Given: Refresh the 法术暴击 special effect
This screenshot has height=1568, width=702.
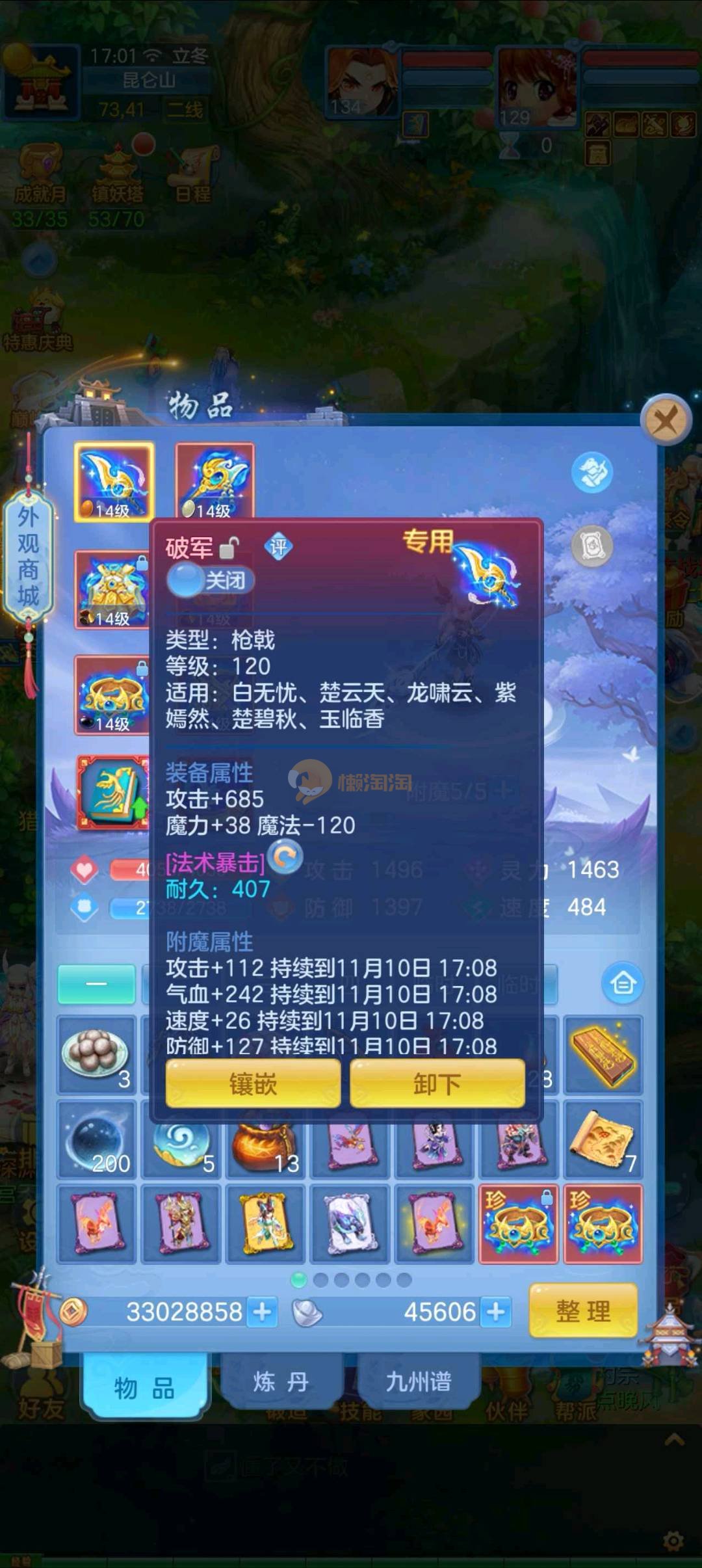Looking at the screenshot, I should coord(285,857).
